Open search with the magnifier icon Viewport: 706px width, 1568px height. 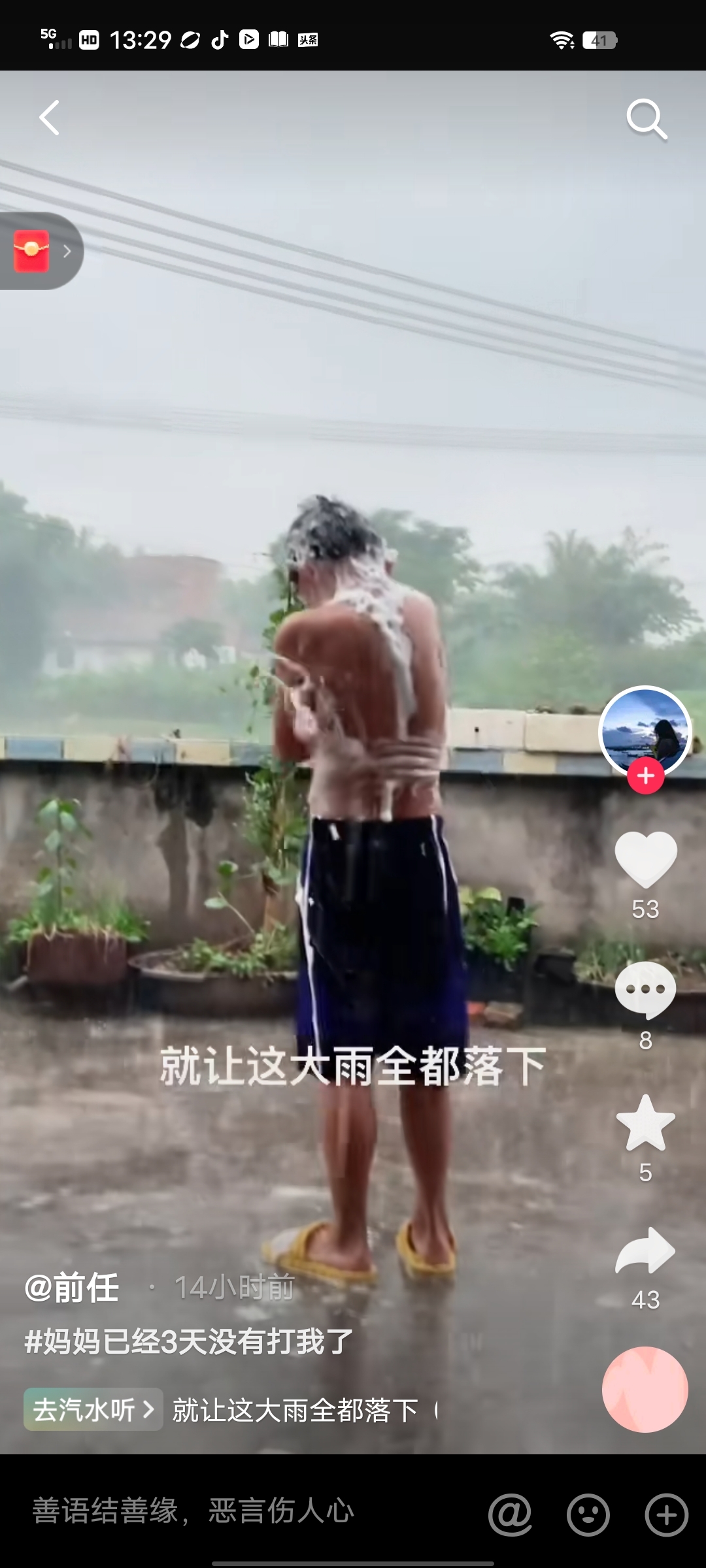pos(646,120)
